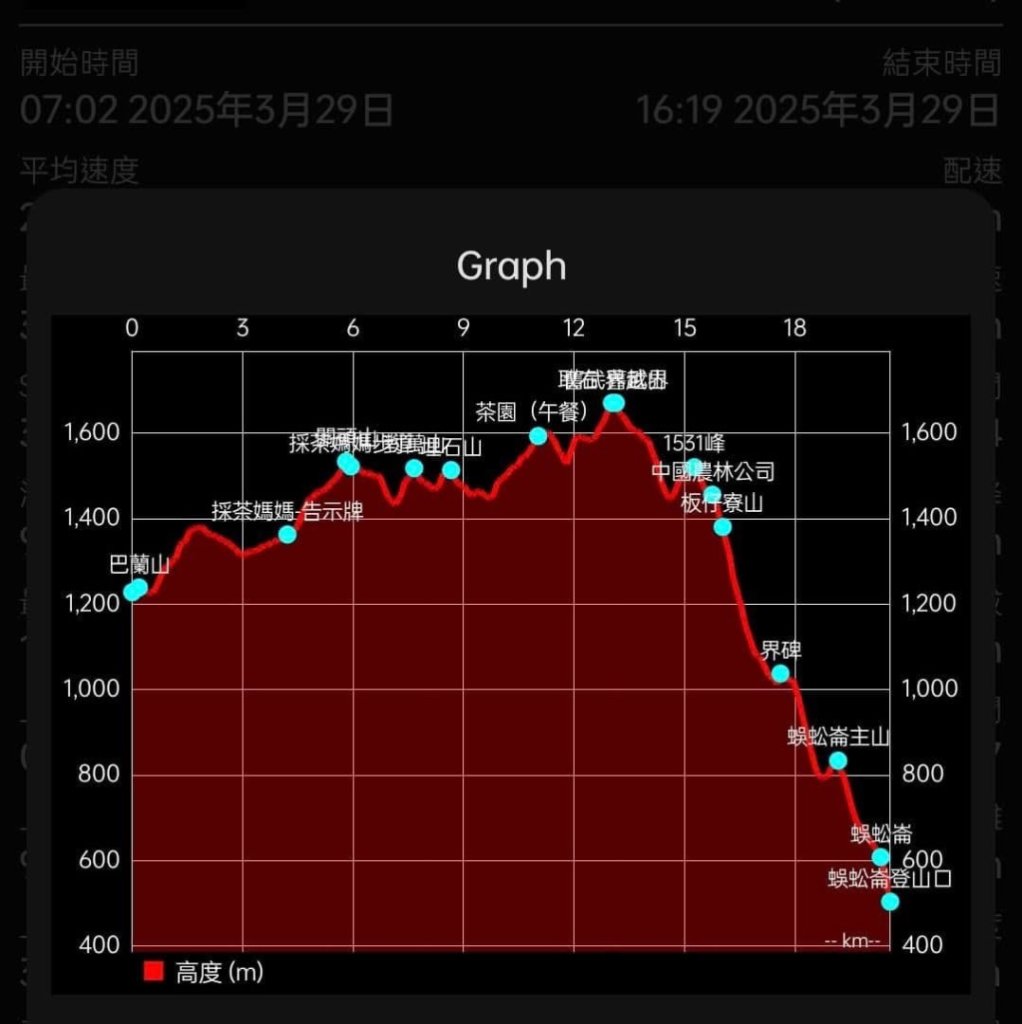
Task: Tap the 採茶媽媽-告示牌 waypoint dot
Action: [287, 534]
